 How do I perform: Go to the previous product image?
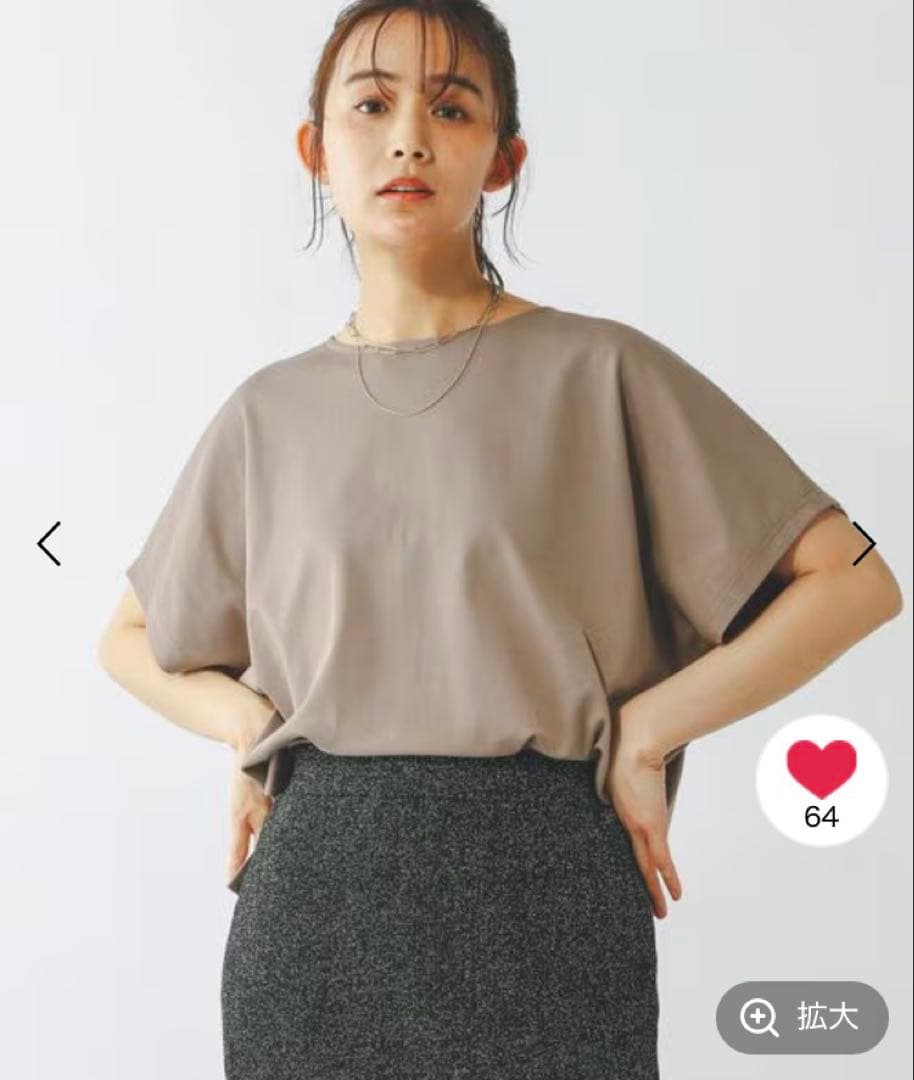click(x=49, y=543)
